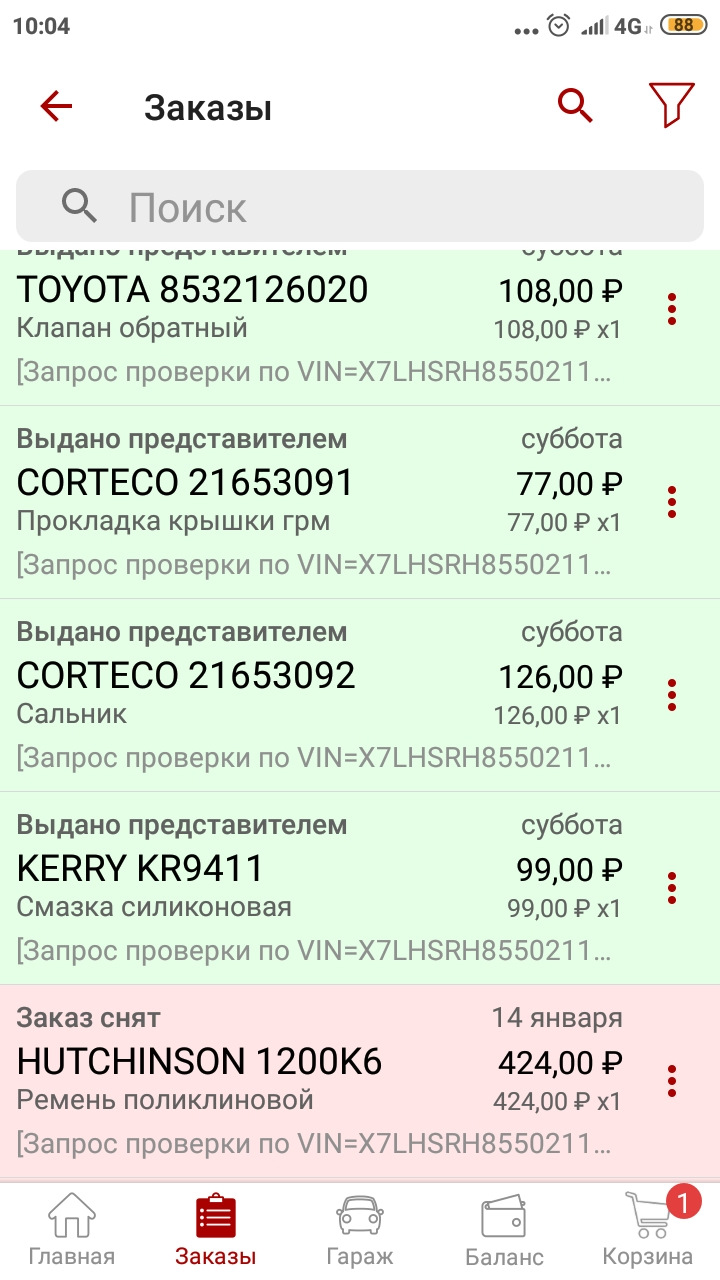Tap the back arrow to leave Заказы
This screenshot has height=1280, width=720.
click(x=57, y=106)
